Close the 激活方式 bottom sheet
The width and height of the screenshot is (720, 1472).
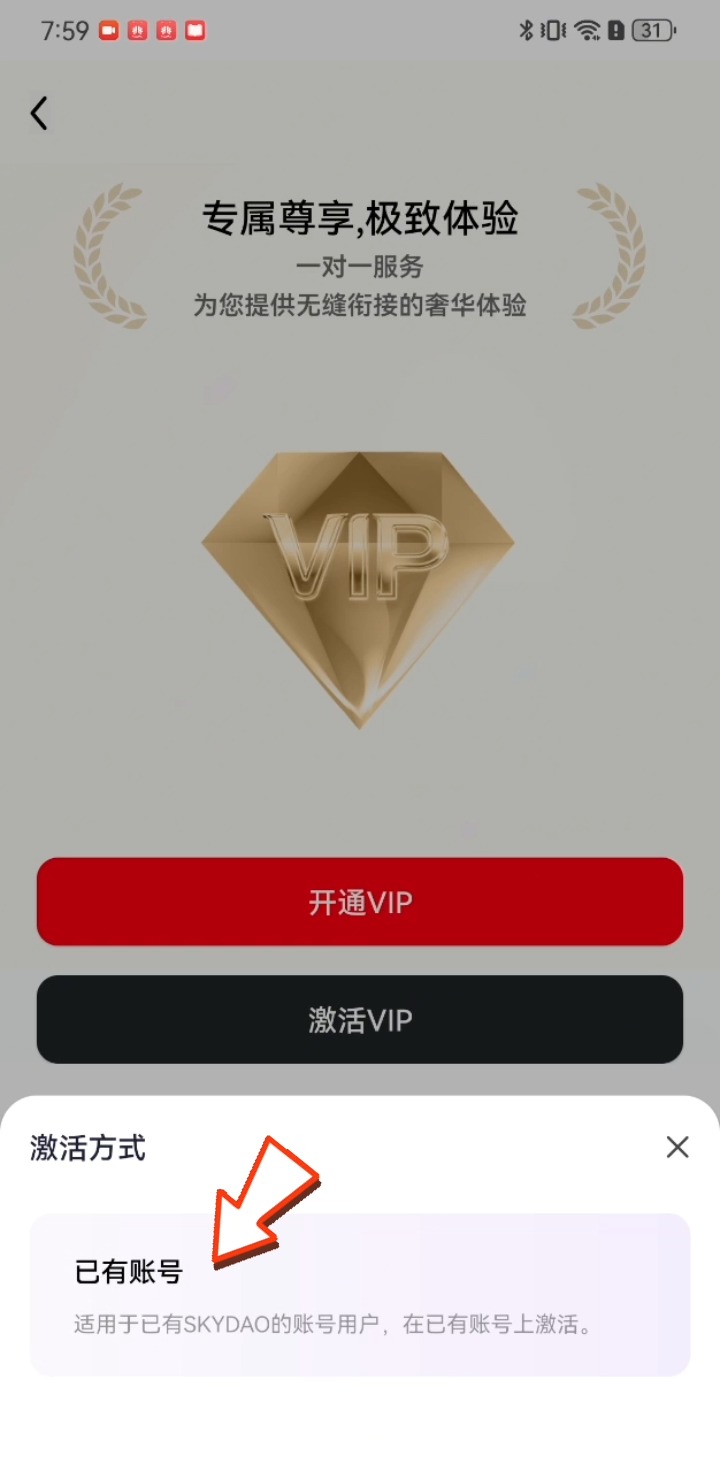coord(677,1147)
